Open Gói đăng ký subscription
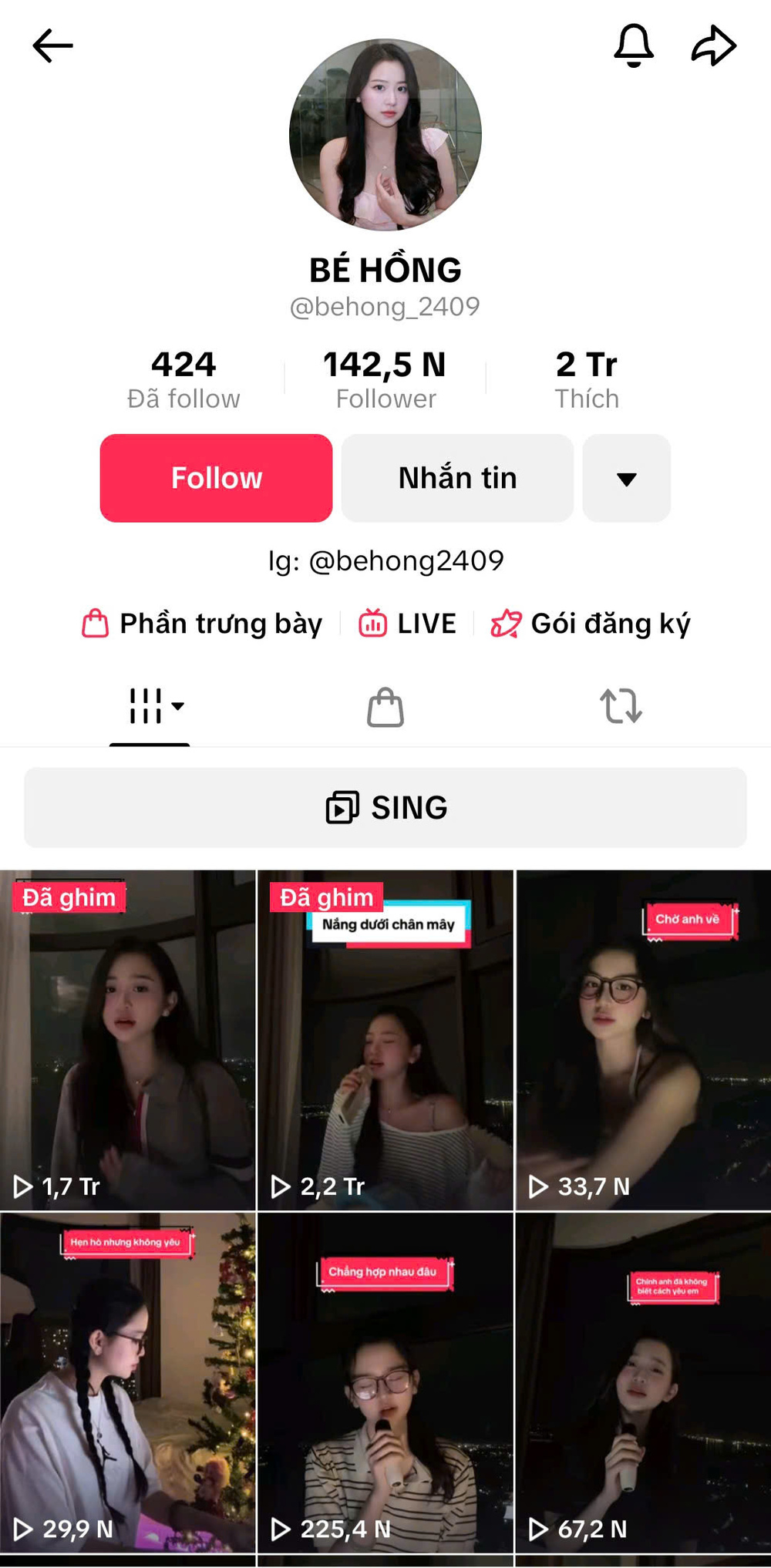The height and width of the screenshot is (1568, 771). coord(591,624)
